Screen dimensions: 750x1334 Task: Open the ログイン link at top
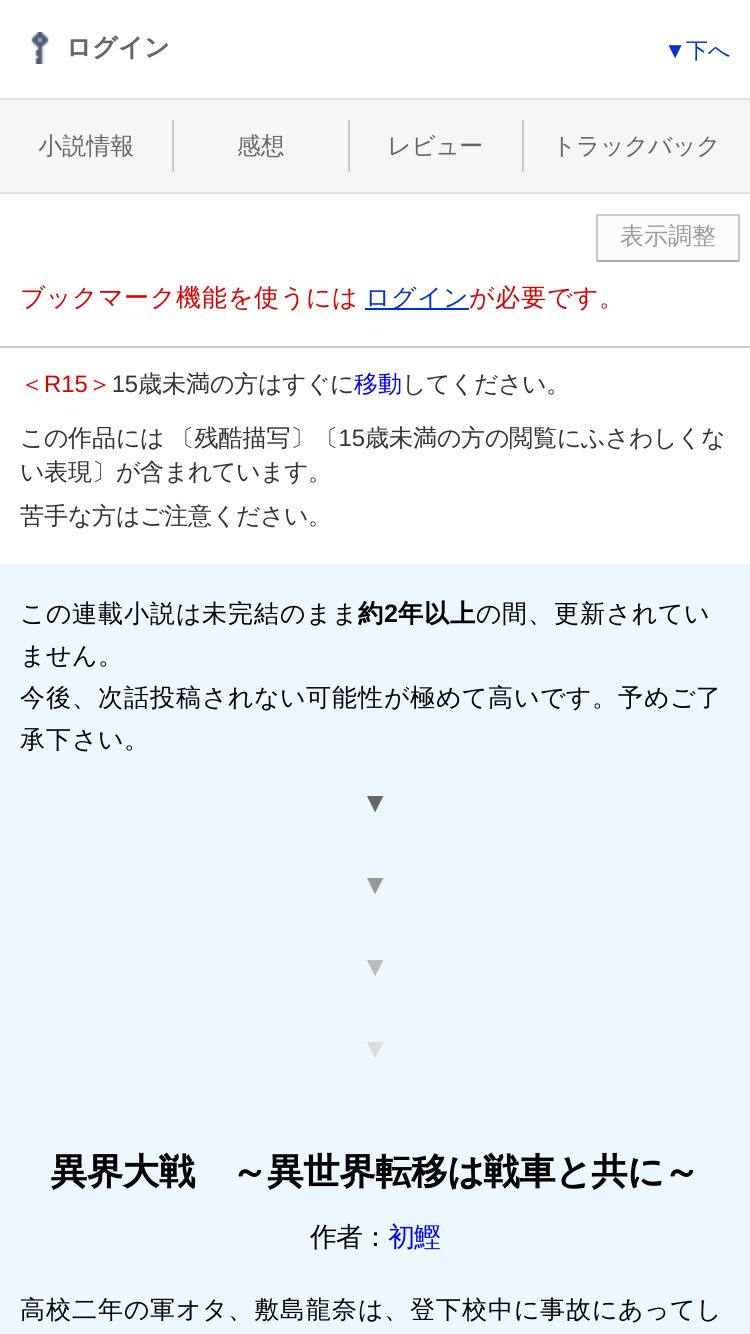[x=100, y=48]
